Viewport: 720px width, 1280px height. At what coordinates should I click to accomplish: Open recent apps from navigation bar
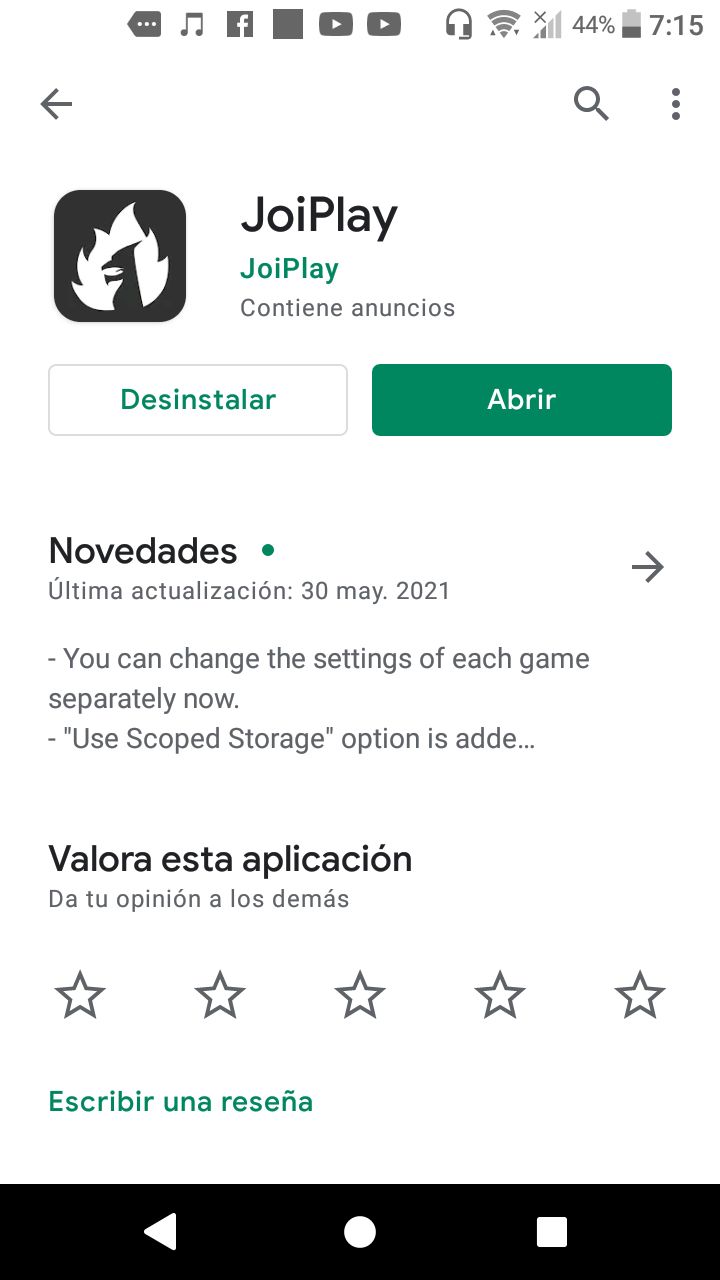pyautogui.click(x=552, y=1232)
